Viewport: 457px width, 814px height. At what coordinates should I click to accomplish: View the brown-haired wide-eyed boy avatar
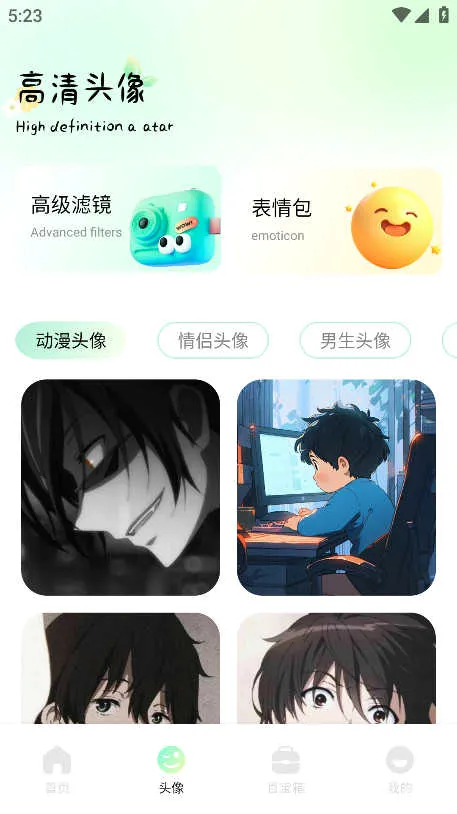click(x=337, y=668)
